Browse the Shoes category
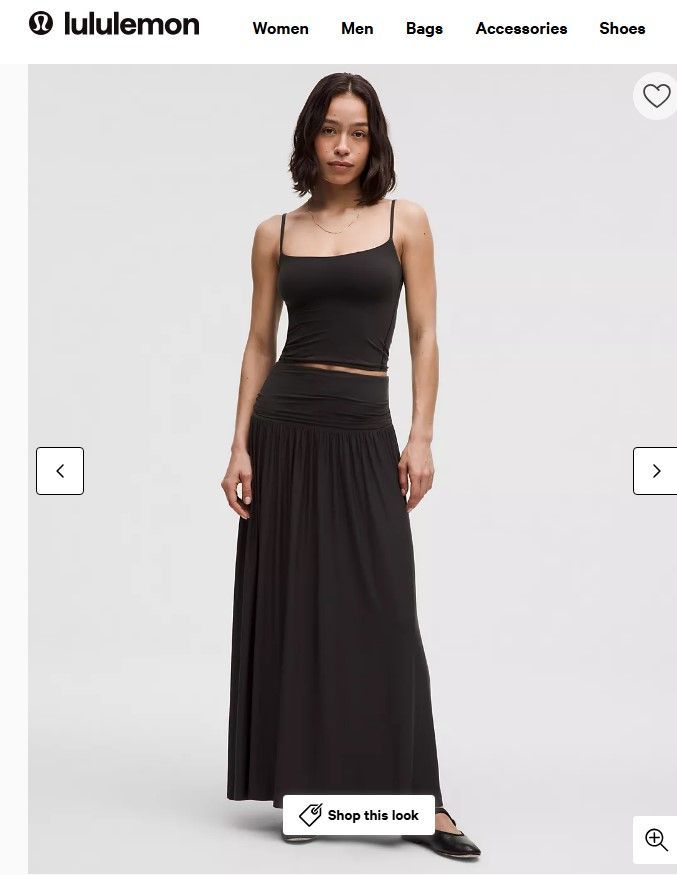 (x=622, y=28)
